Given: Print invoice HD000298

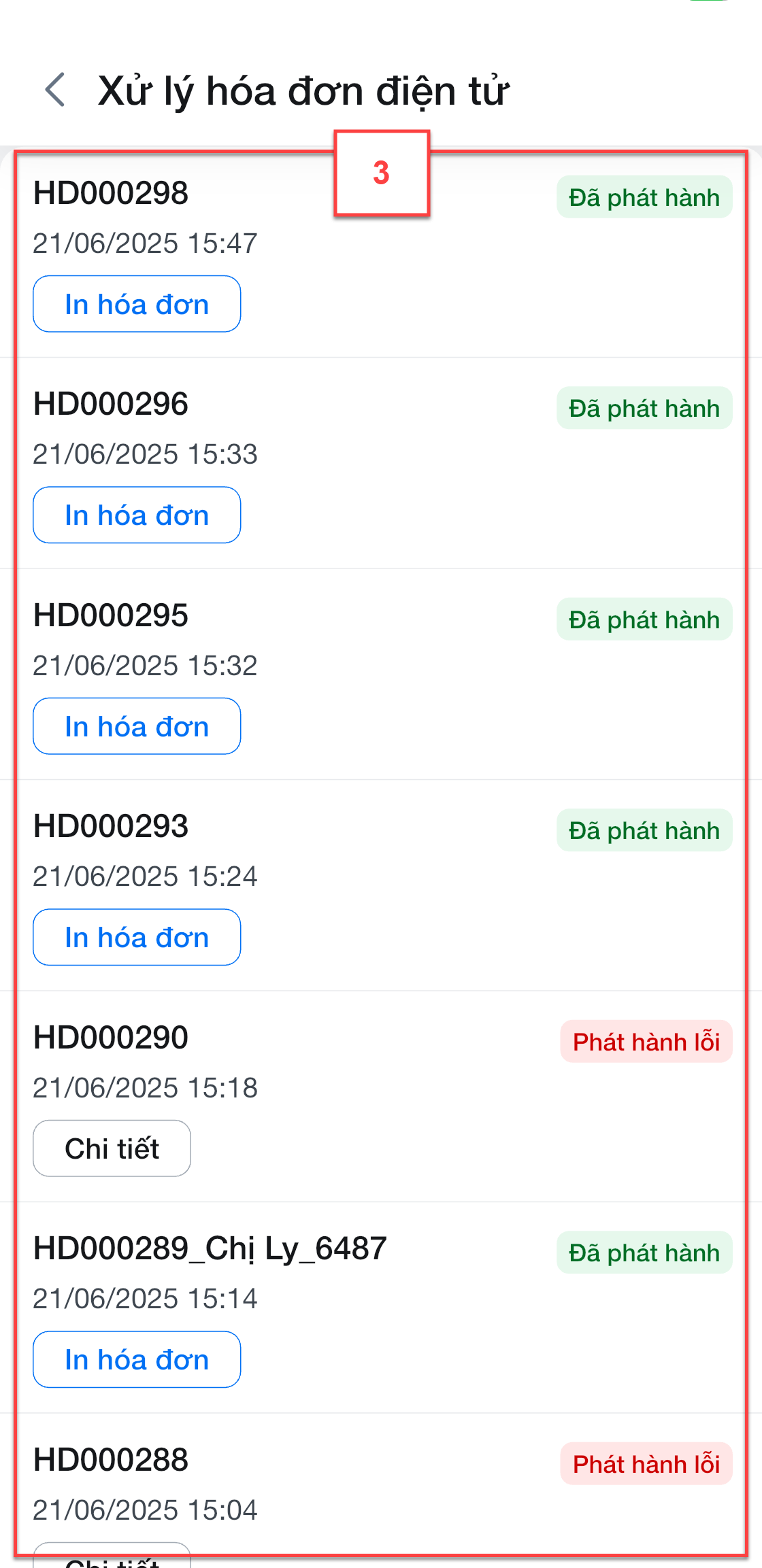Looking at the screenshot, I should [137, 304].
